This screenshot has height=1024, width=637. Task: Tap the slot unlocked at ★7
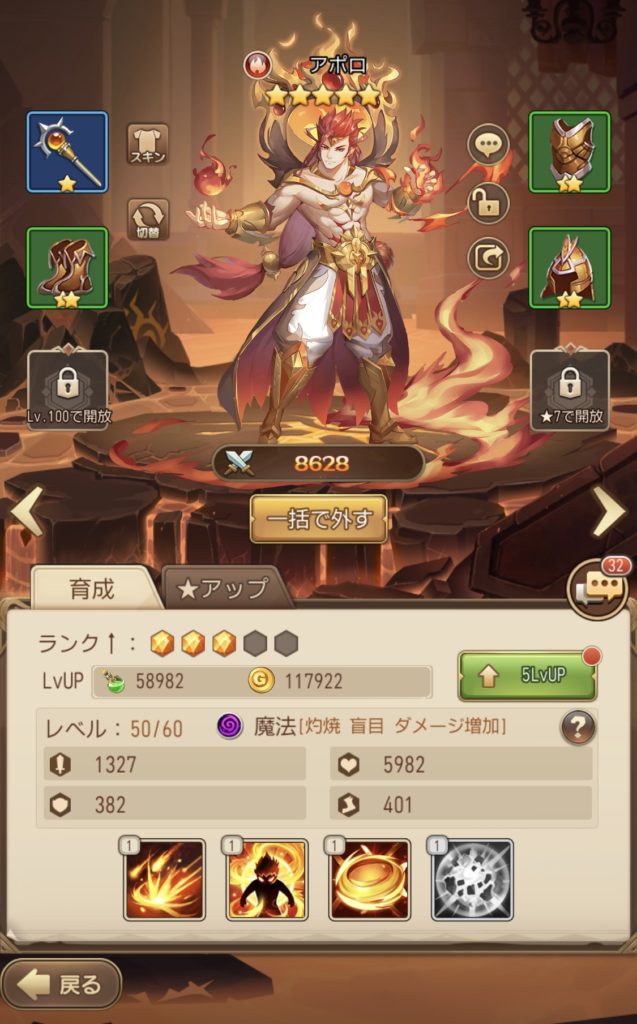point(569,390)
